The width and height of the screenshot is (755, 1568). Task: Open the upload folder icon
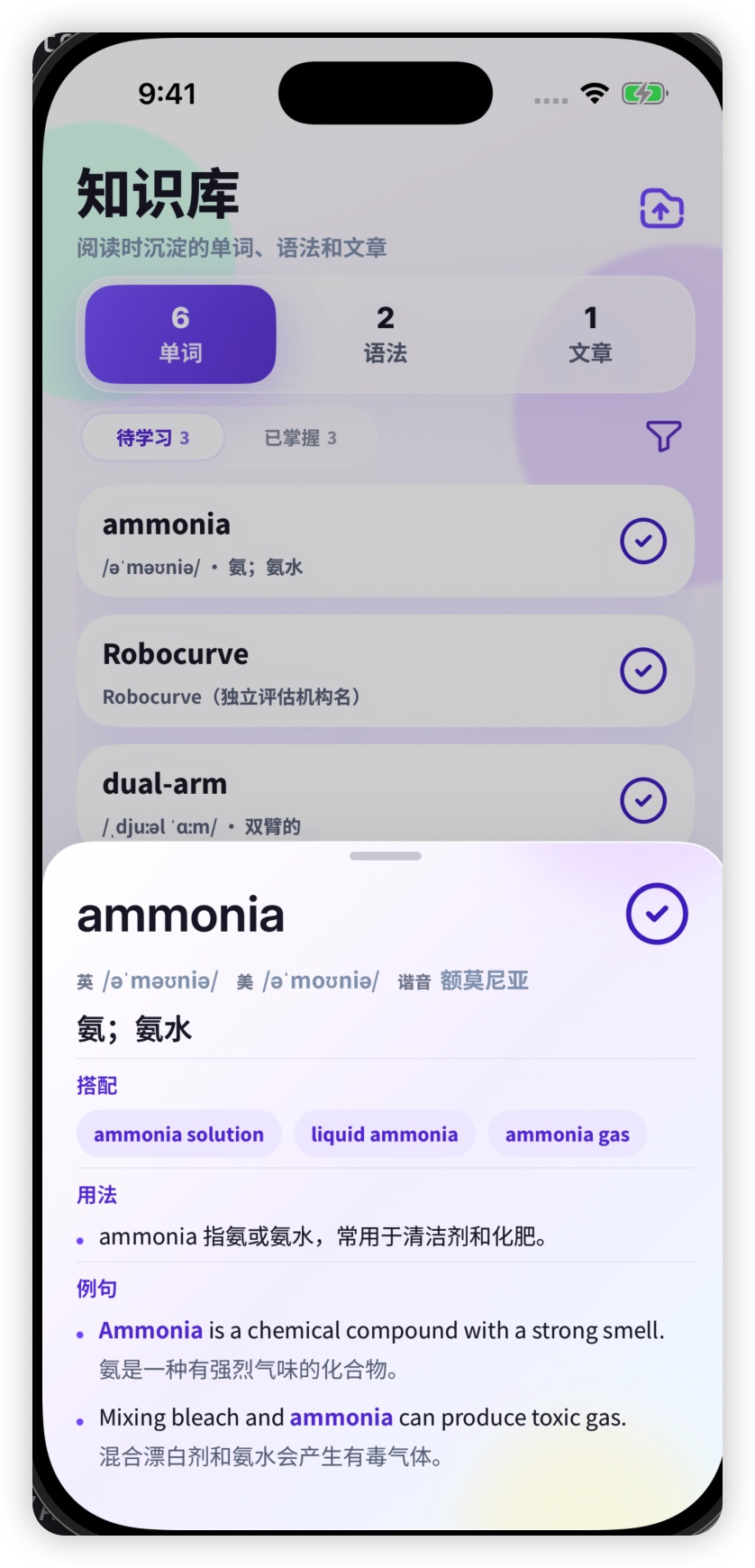[661, 209]
